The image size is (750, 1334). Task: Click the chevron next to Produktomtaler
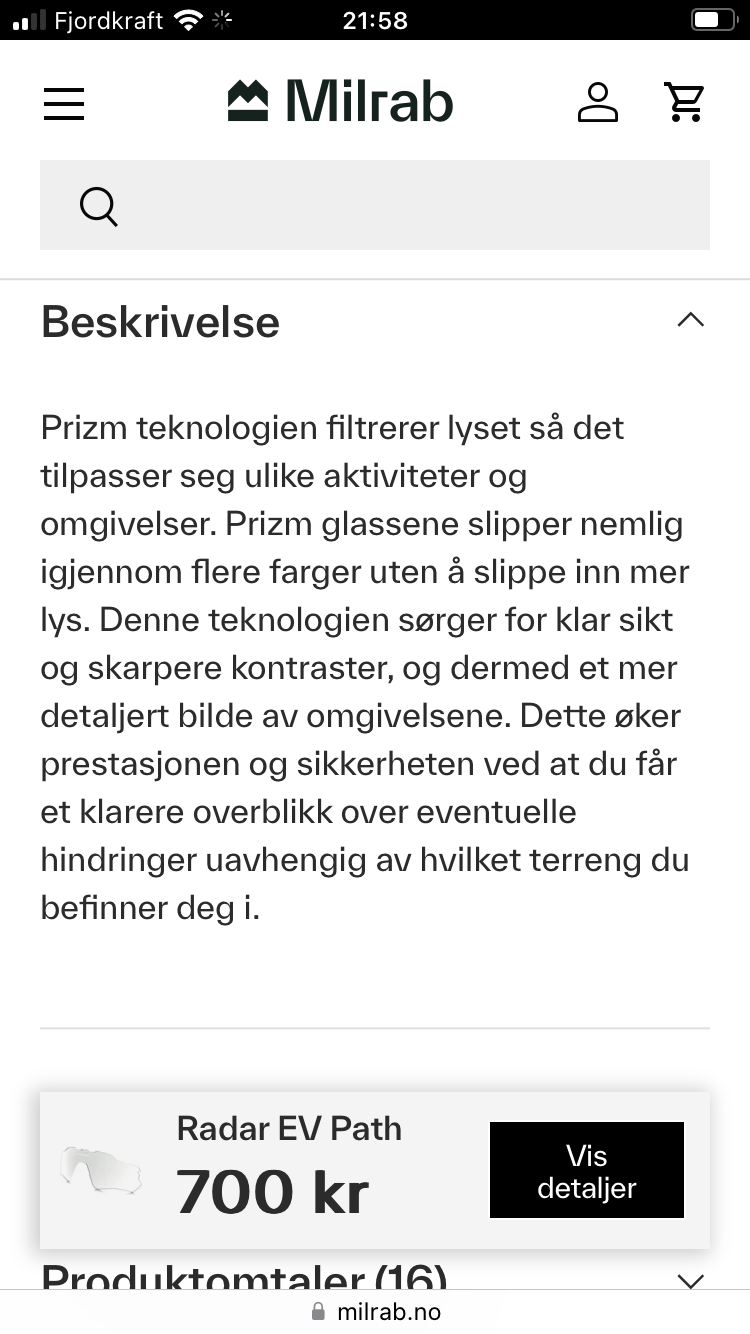690,1280
